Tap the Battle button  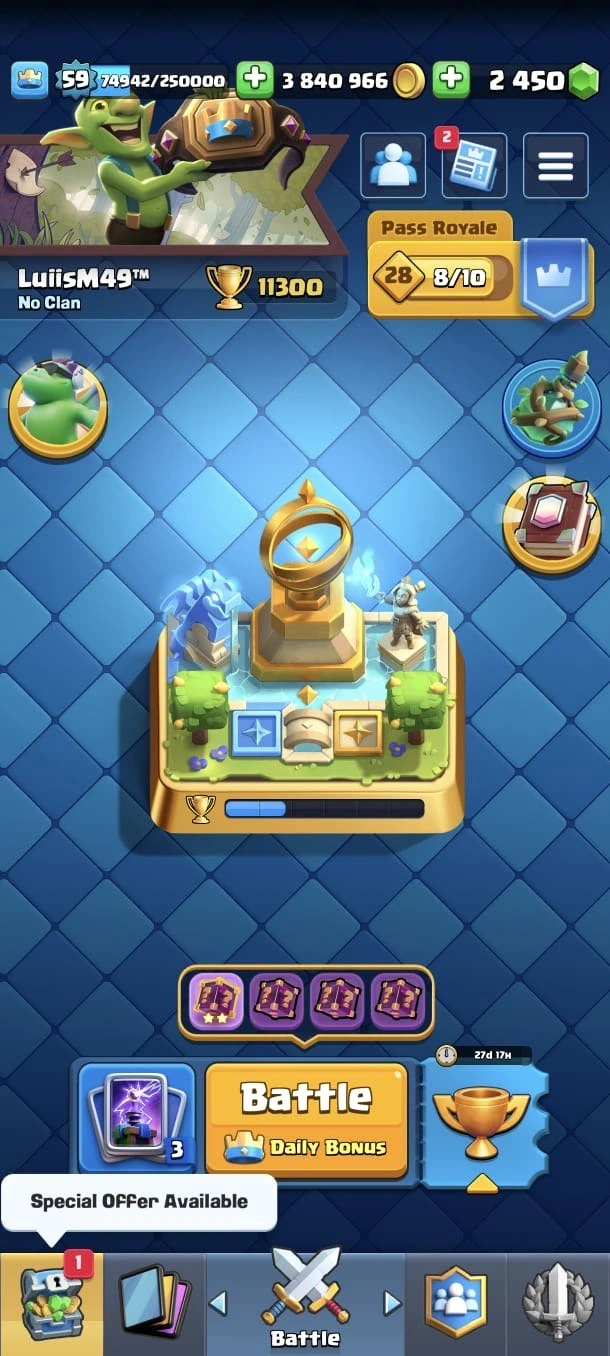[306, 1116]
